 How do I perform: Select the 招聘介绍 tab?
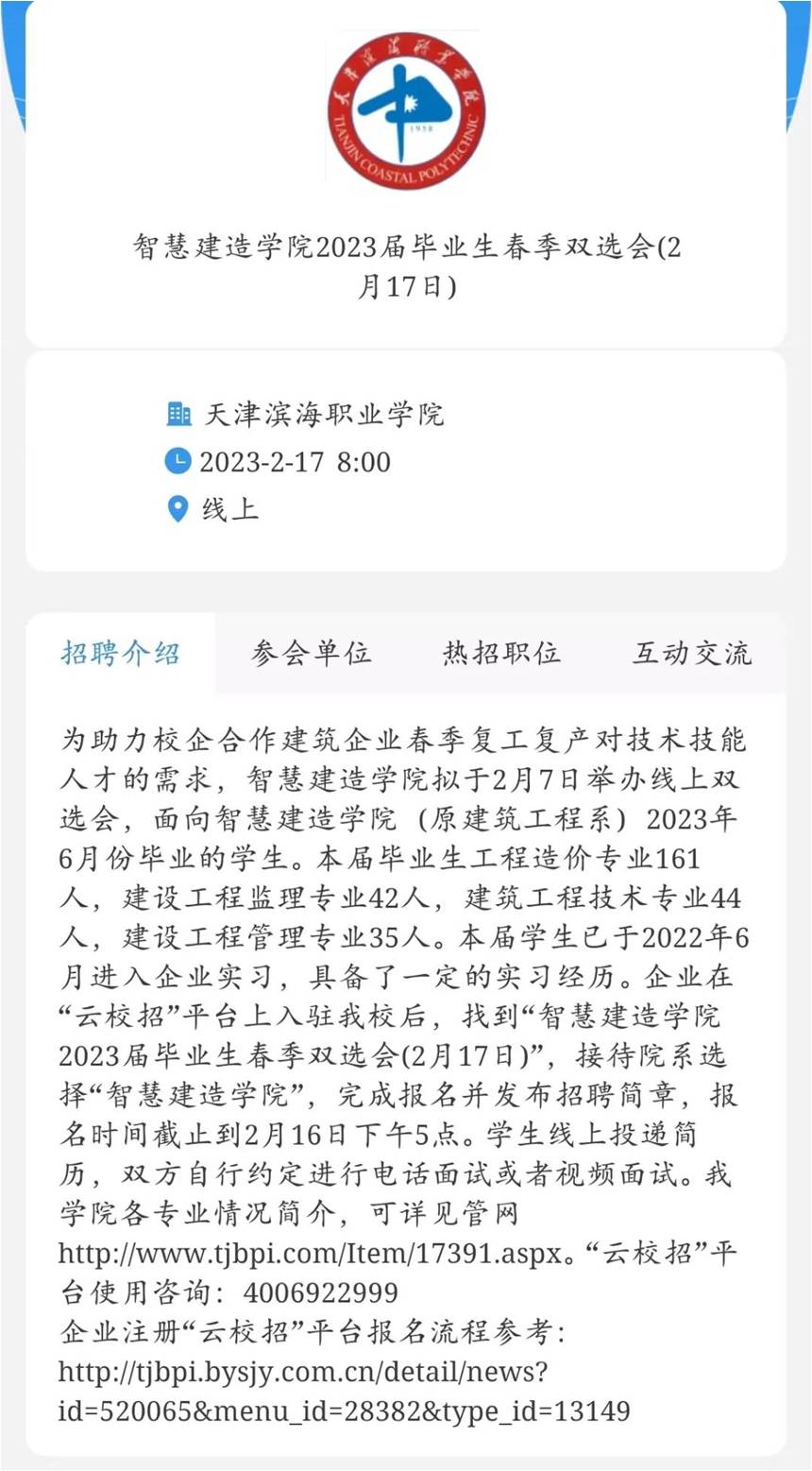point(121,653)
